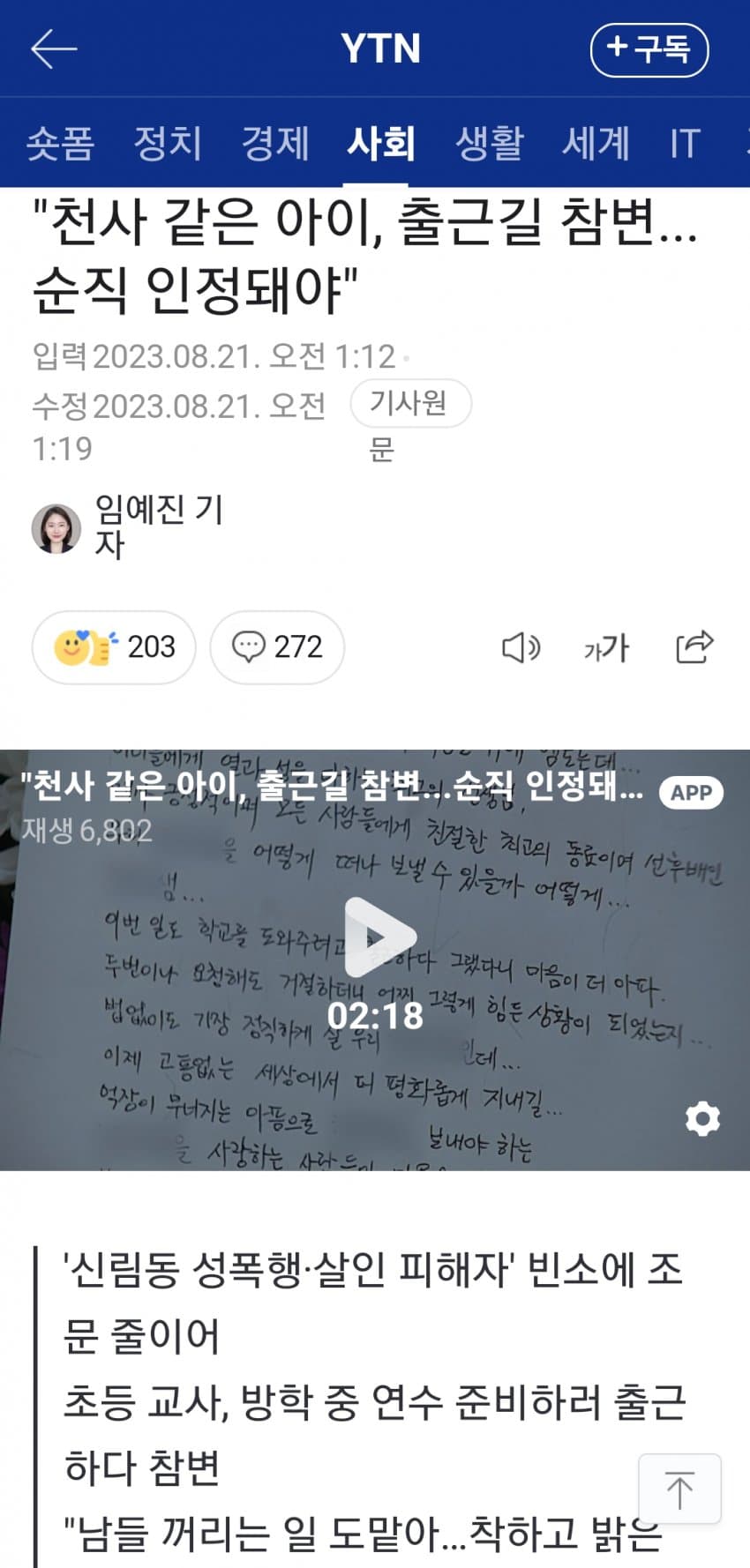
Task: Jump to top with the up-arrow button
Action: (679, 1489)
